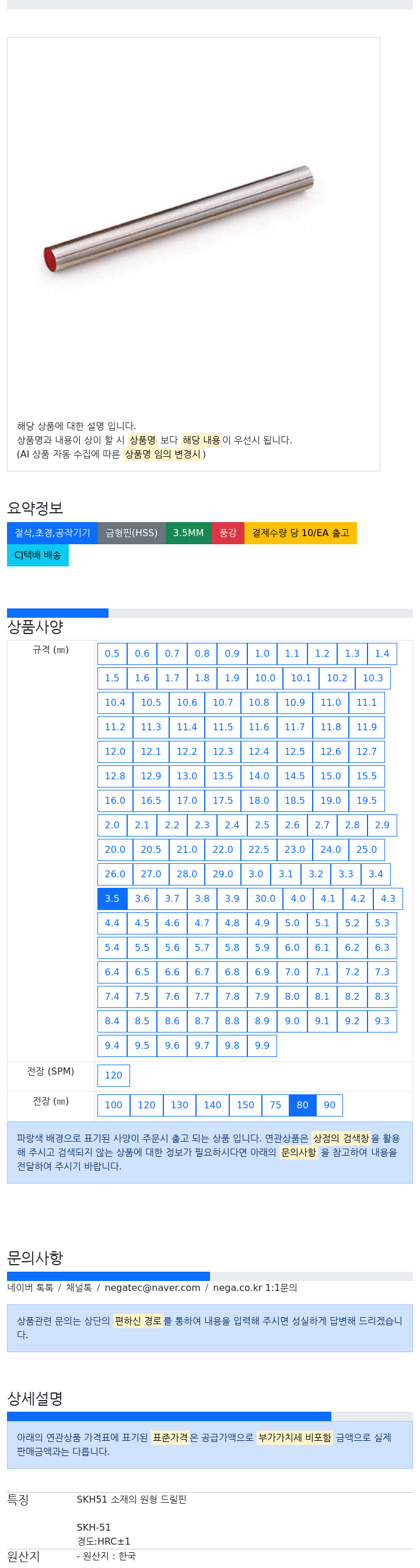Select size 12.7 in 규격

point(366,751)
